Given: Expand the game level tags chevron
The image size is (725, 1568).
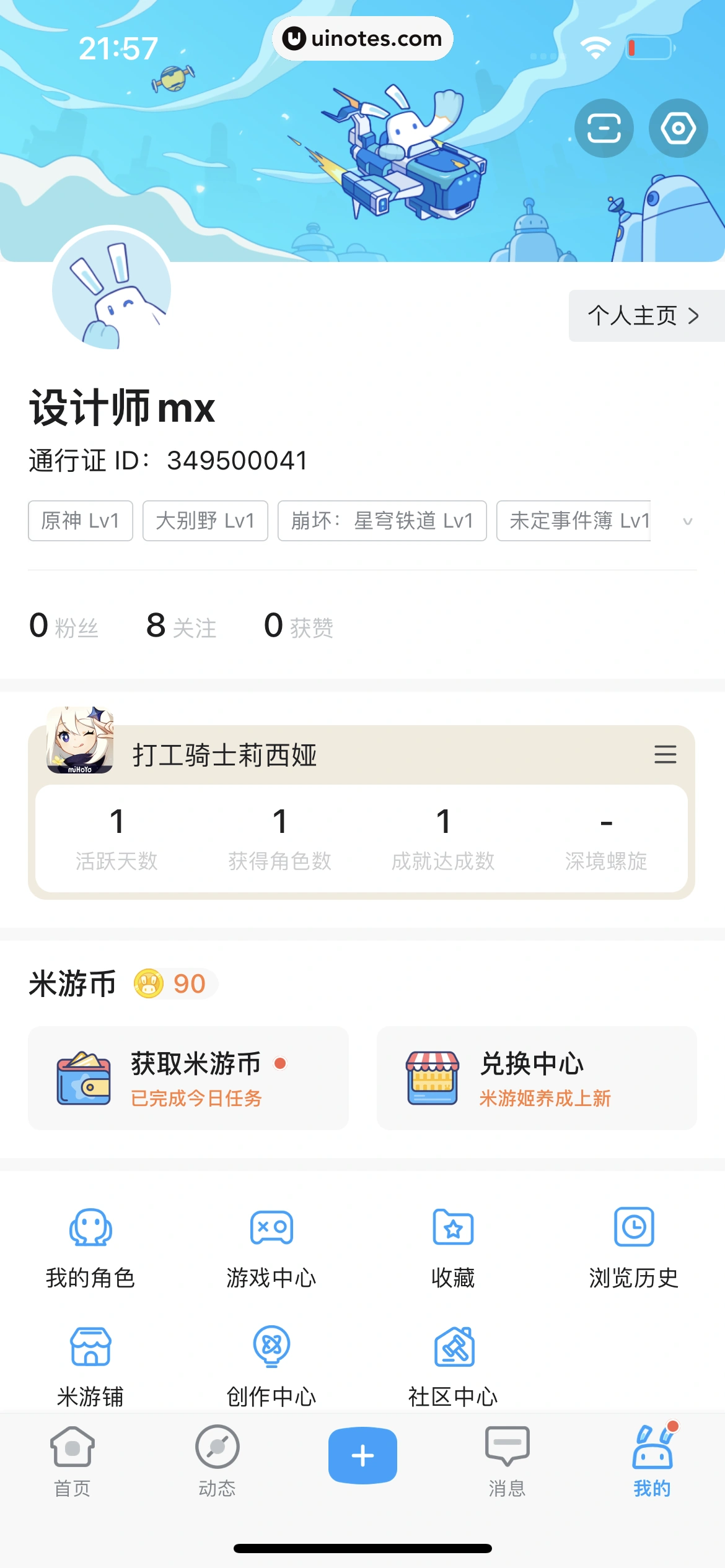Looking at the screenshot, I should (687, 521).
